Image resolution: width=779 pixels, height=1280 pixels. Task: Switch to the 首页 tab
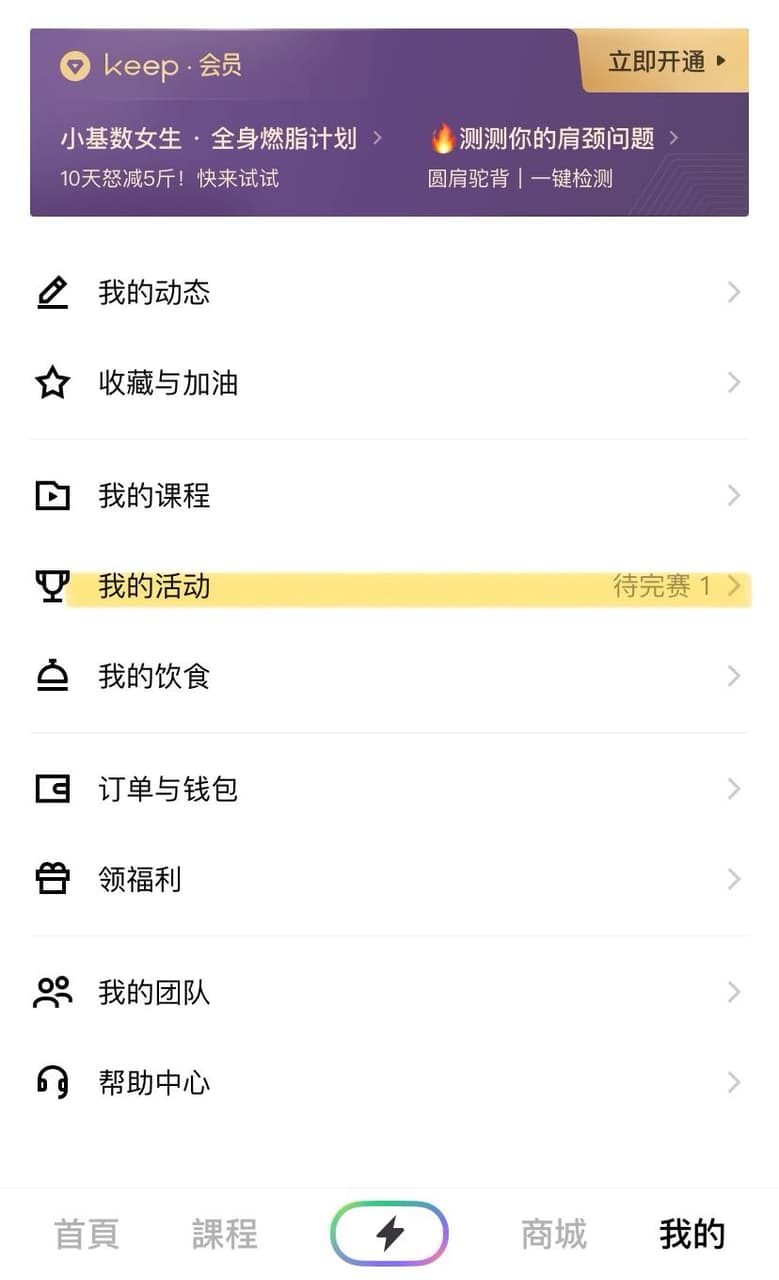[x=88, y=1233]
